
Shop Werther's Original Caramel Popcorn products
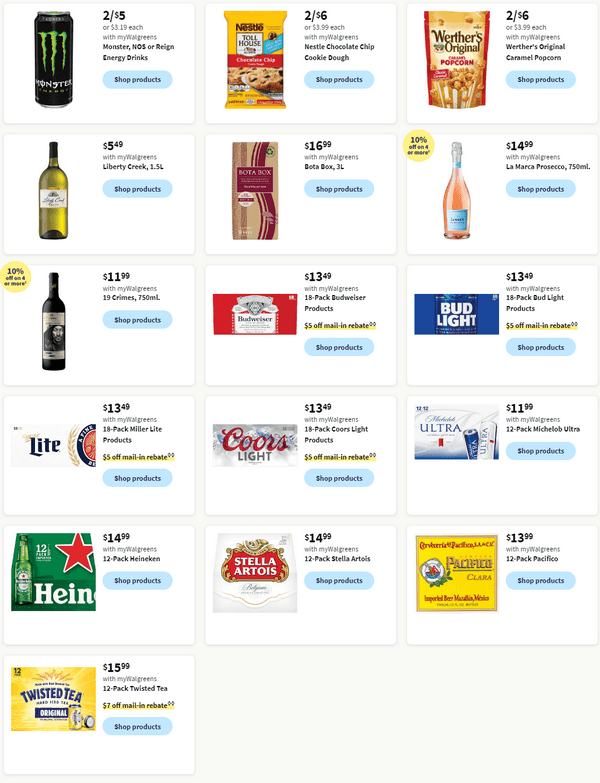540,79
